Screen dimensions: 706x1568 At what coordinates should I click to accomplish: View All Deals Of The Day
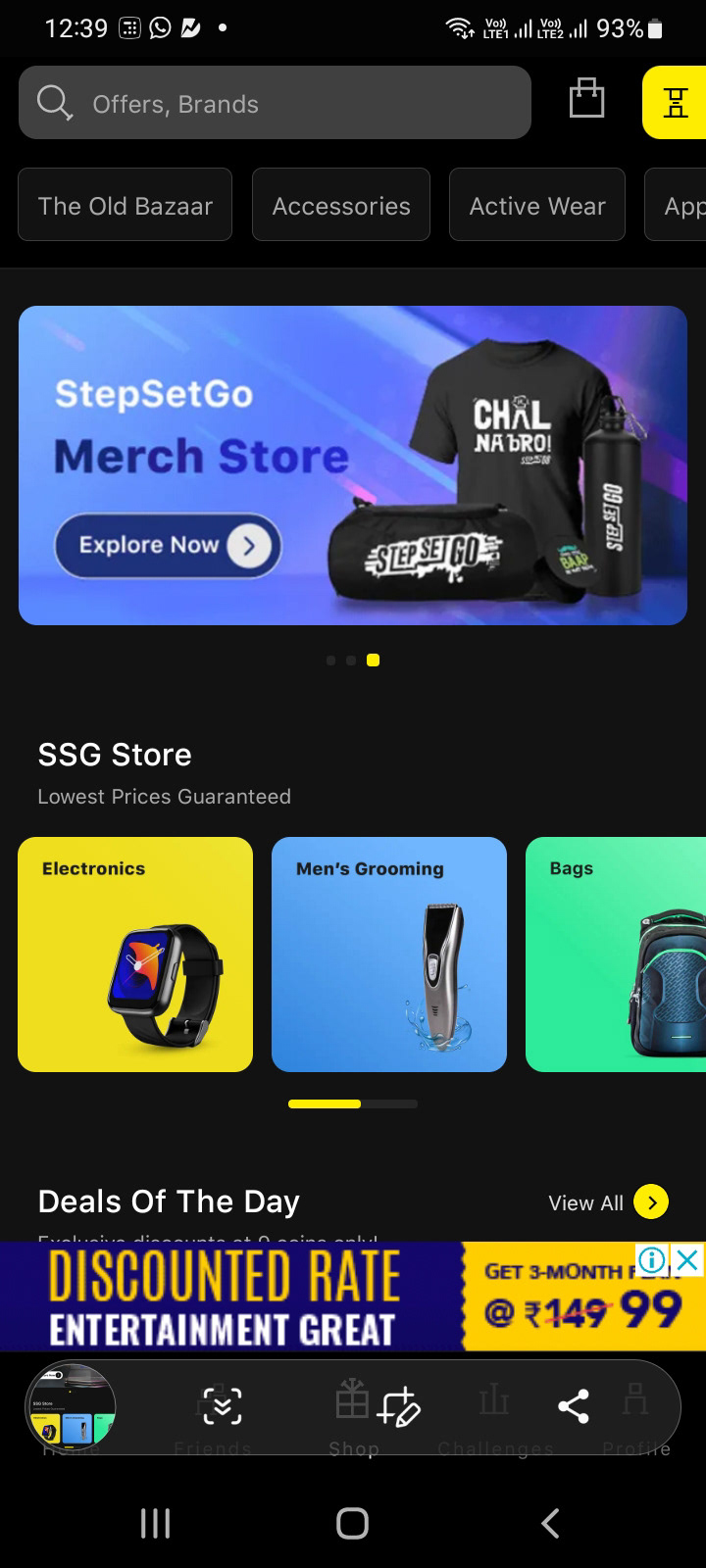click(608, 1202)
